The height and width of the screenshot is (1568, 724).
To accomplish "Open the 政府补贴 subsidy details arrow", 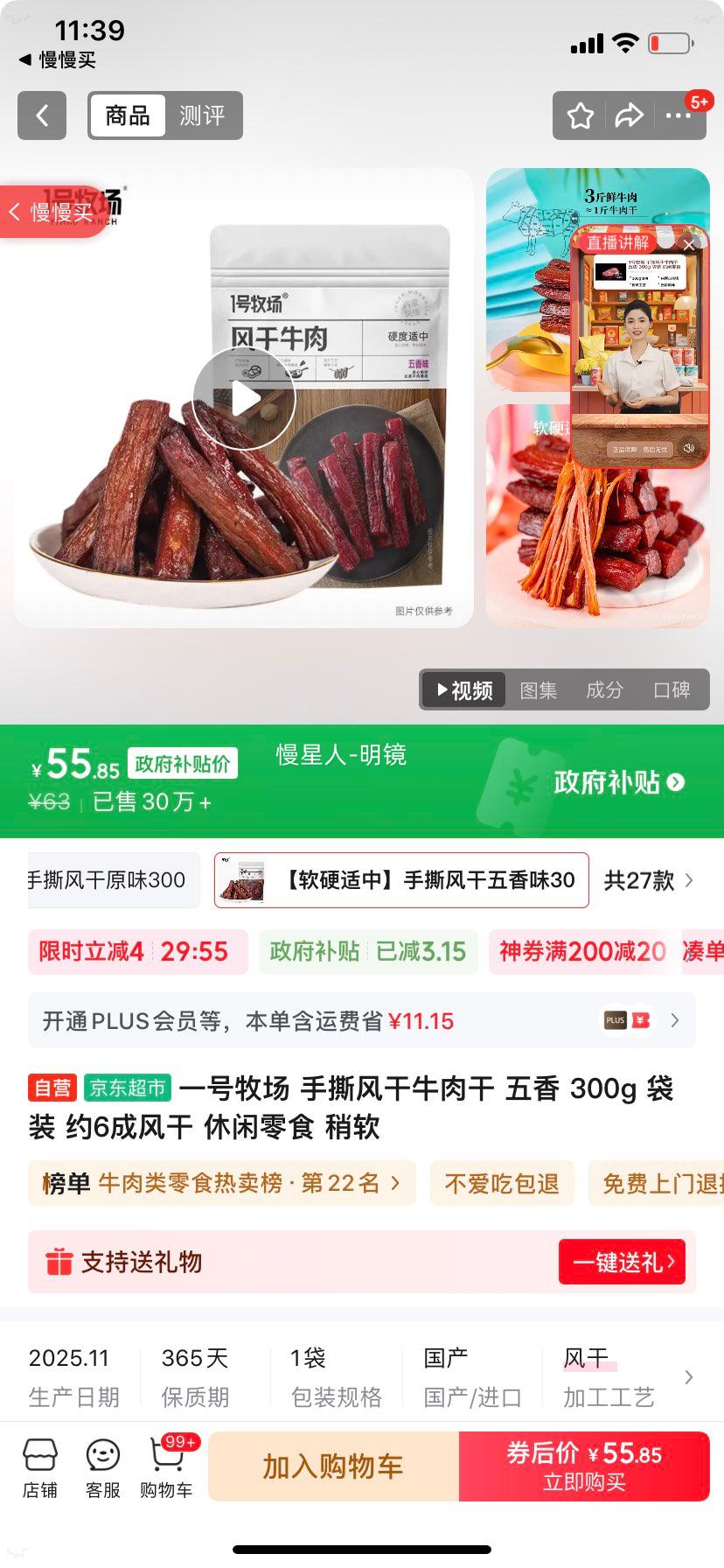I will coord(675,783).
